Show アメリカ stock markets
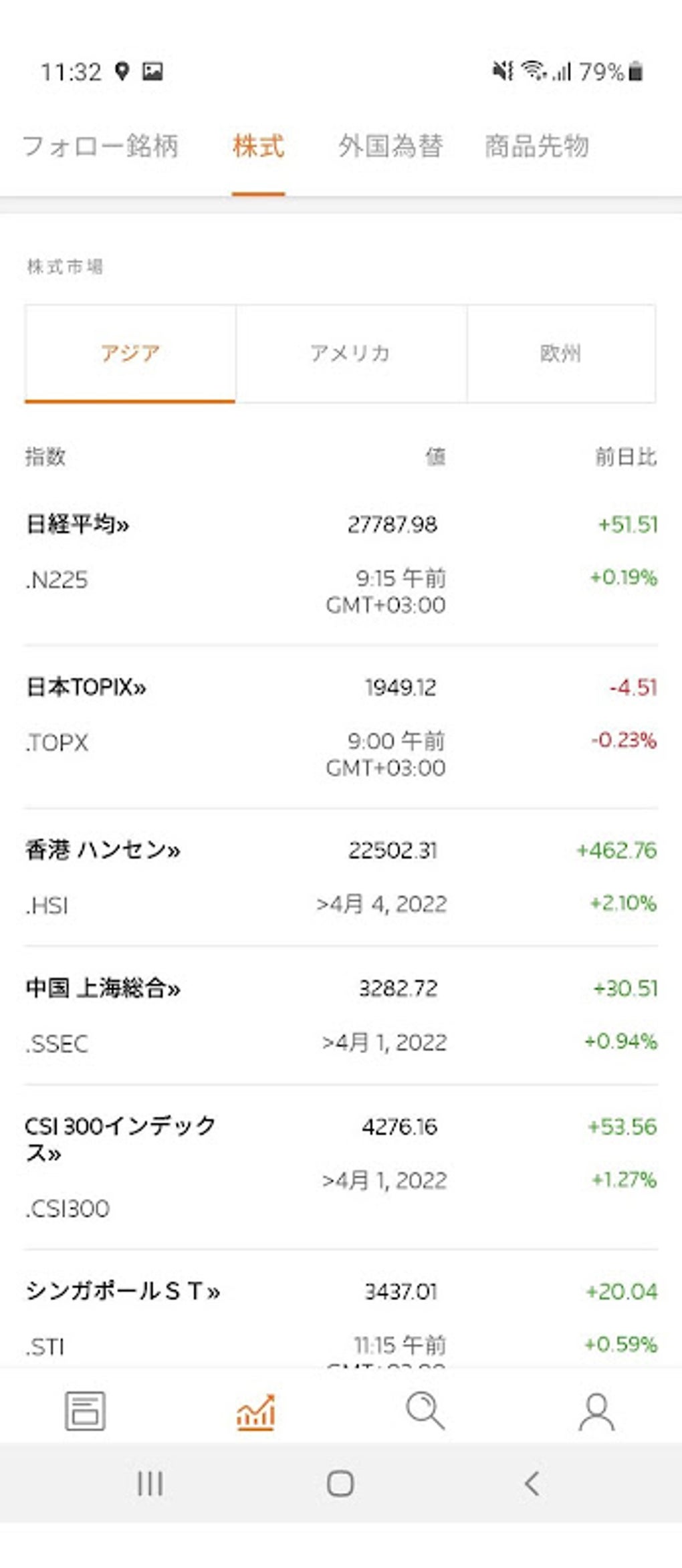This screenshot has height=1568, width=682. click(x=351, y=354)
